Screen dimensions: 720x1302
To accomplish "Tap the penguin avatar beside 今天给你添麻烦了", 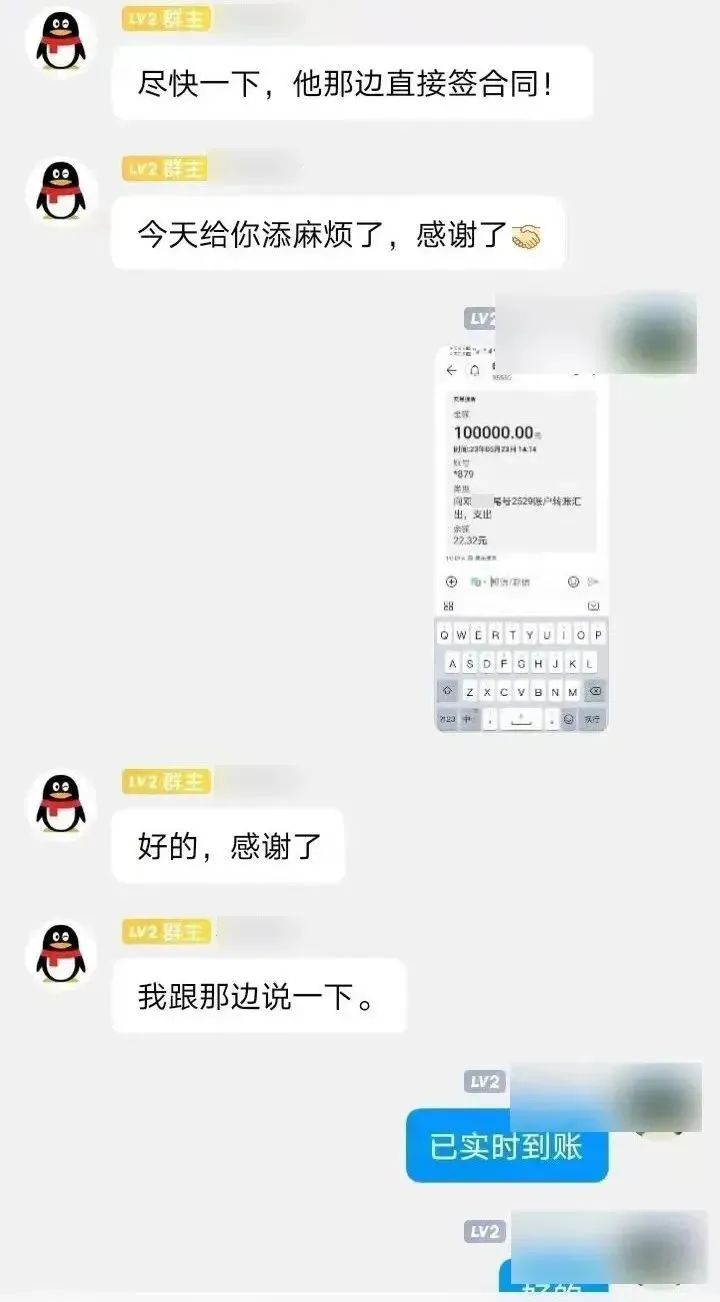I will [60, 190].
